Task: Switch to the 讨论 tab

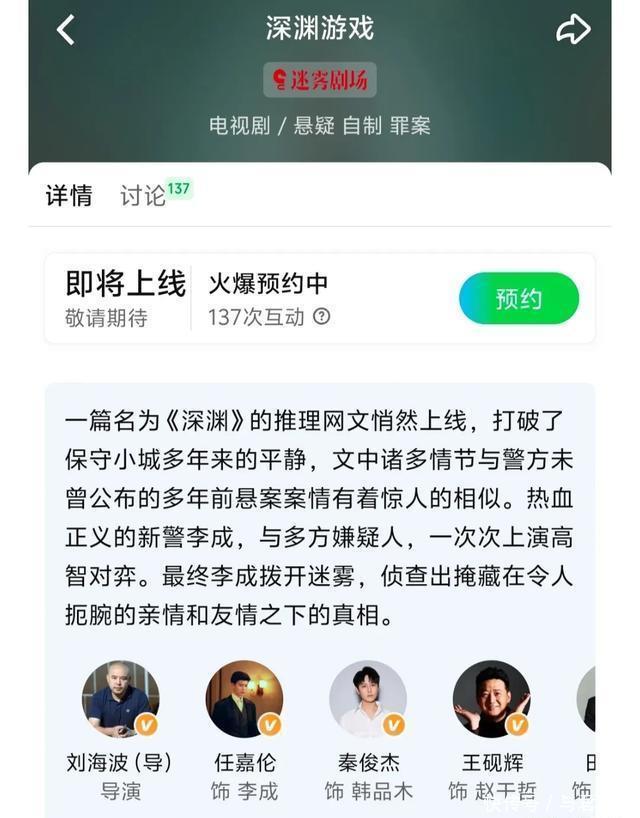Action: pos(144,195)
